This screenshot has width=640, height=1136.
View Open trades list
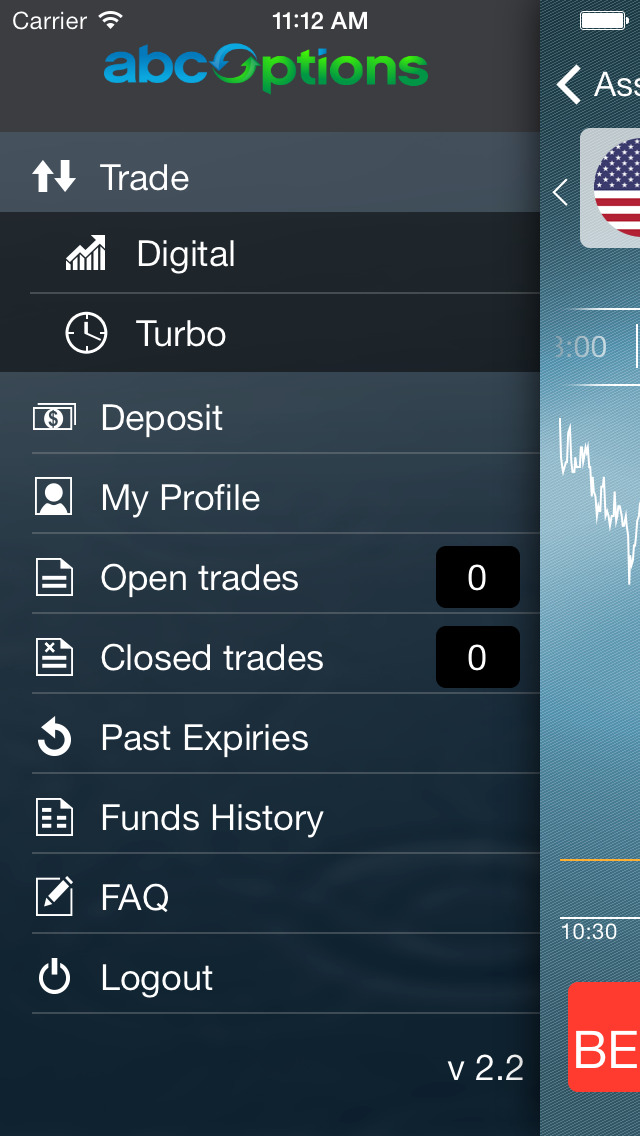[270, 574]
